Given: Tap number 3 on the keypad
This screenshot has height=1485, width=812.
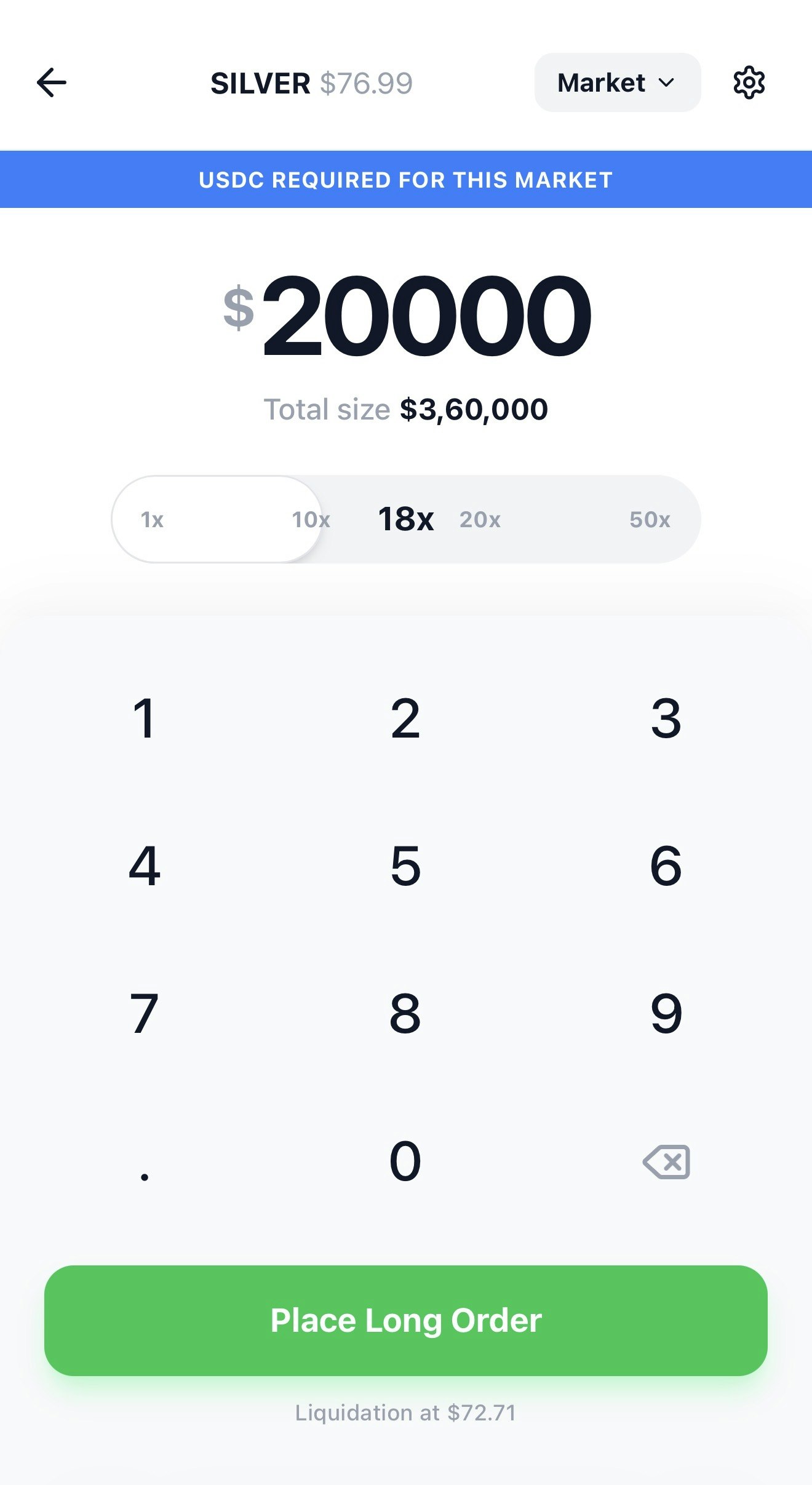Looking at the screenshot, I should (x=666, y=718).
